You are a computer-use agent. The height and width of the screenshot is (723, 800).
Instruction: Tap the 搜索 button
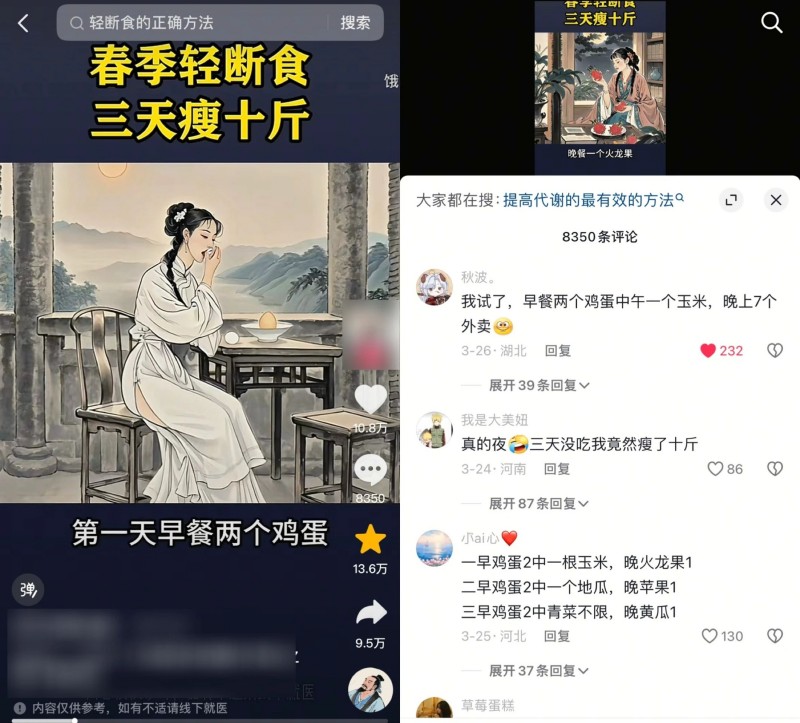(x=355, y=23)
